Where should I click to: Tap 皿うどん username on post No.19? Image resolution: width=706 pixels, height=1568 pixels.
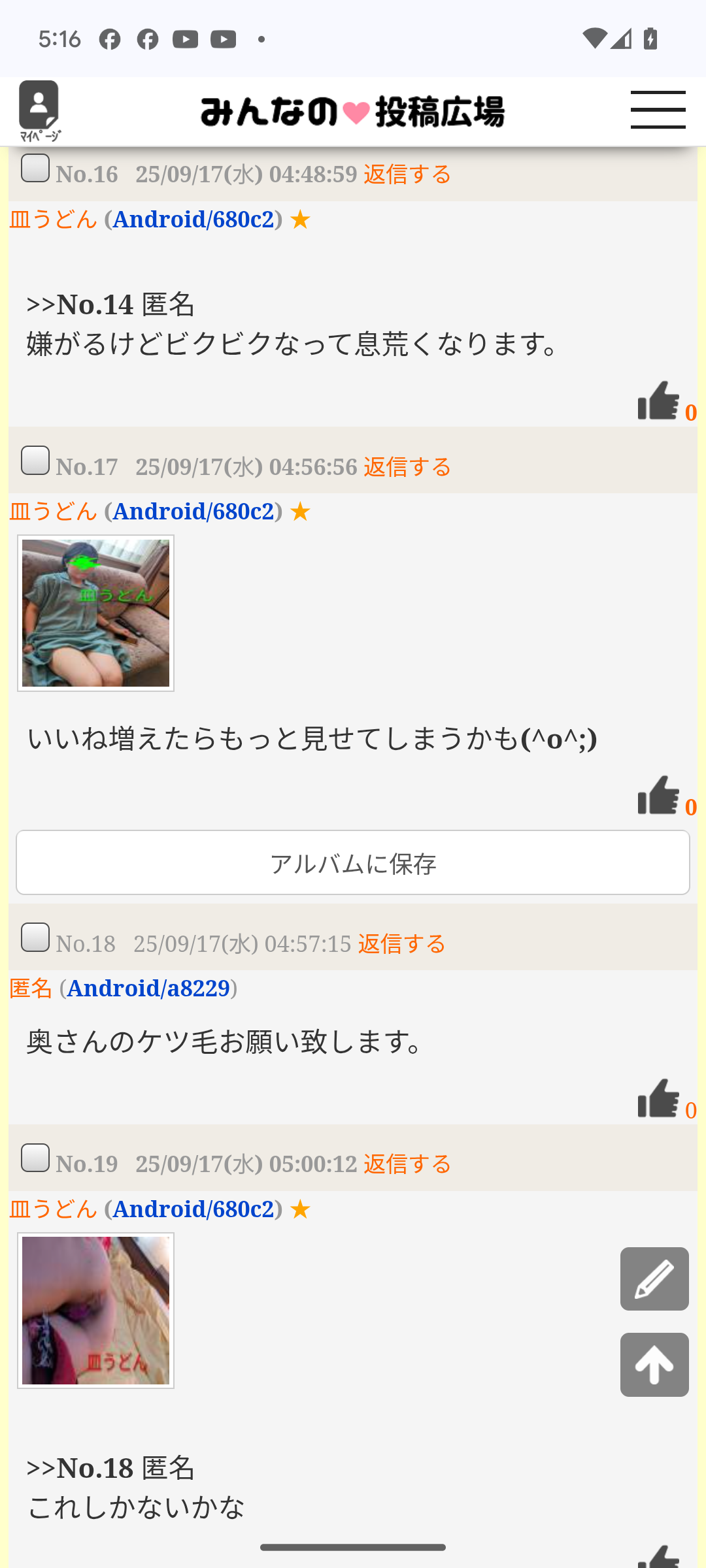pyautogui.click(x=54, y=1209)
